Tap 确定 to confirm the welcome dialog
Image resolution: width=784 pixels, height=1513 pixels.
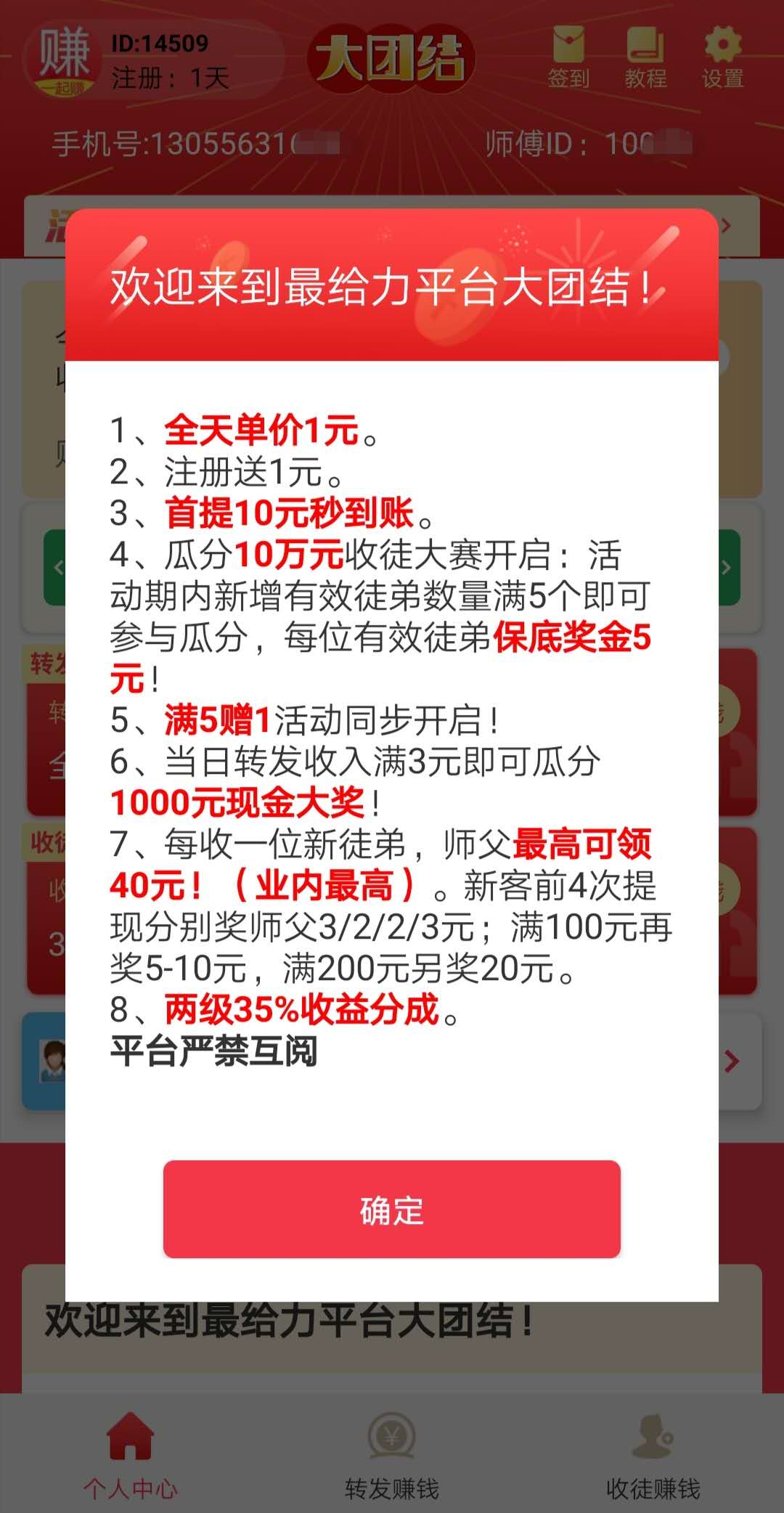[391, 1209]
